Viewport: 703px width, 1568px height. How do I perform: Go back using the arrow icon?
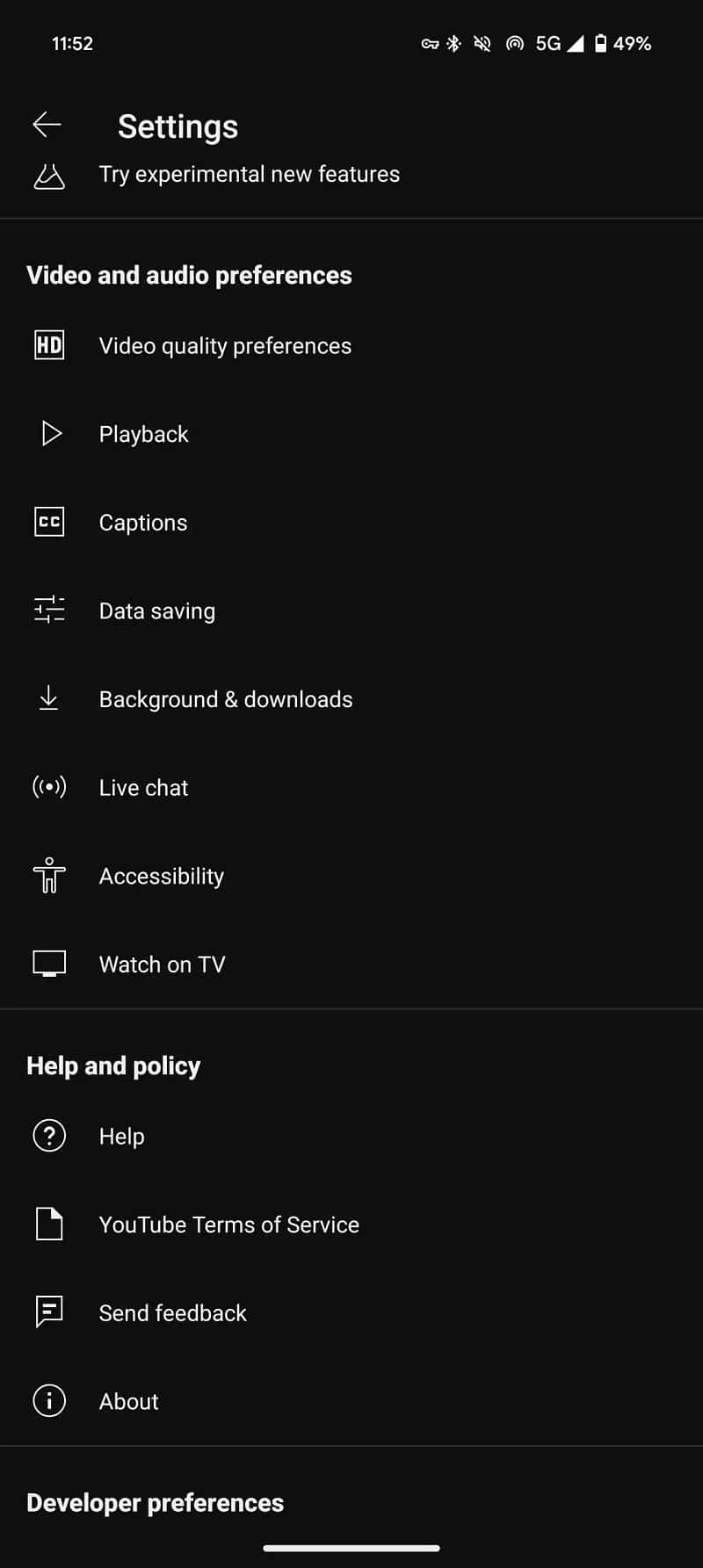click(x=47, y=125)
